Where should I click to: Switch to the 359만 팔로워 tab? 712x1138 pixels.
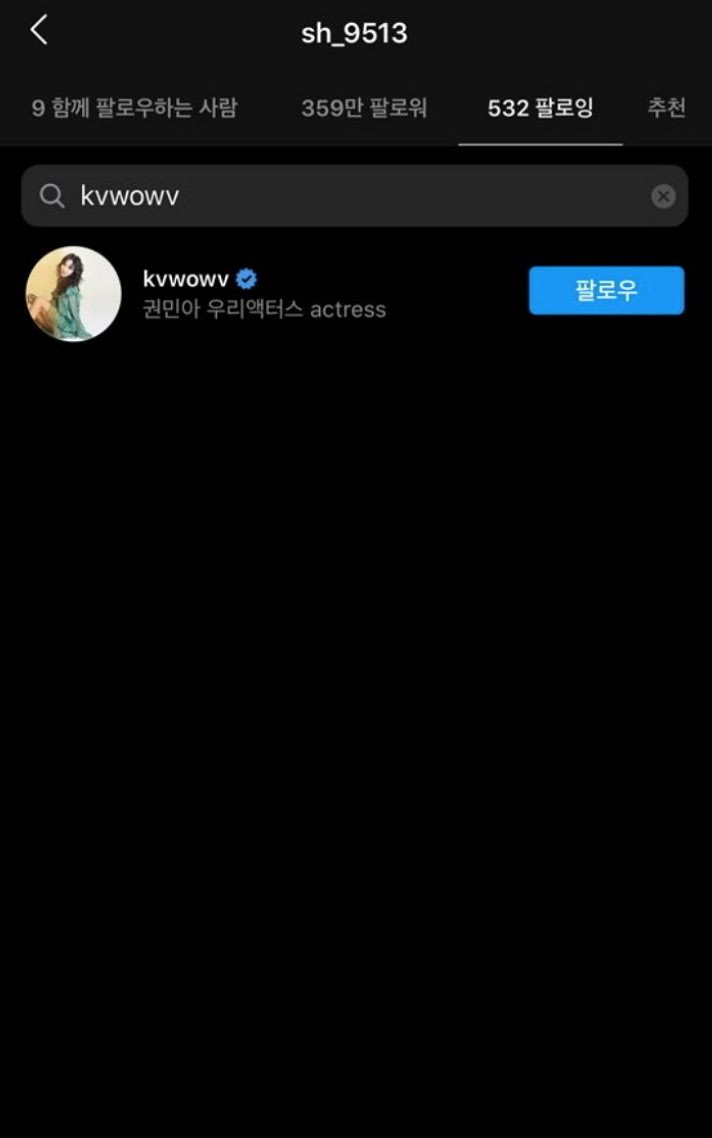click(364, 108)
